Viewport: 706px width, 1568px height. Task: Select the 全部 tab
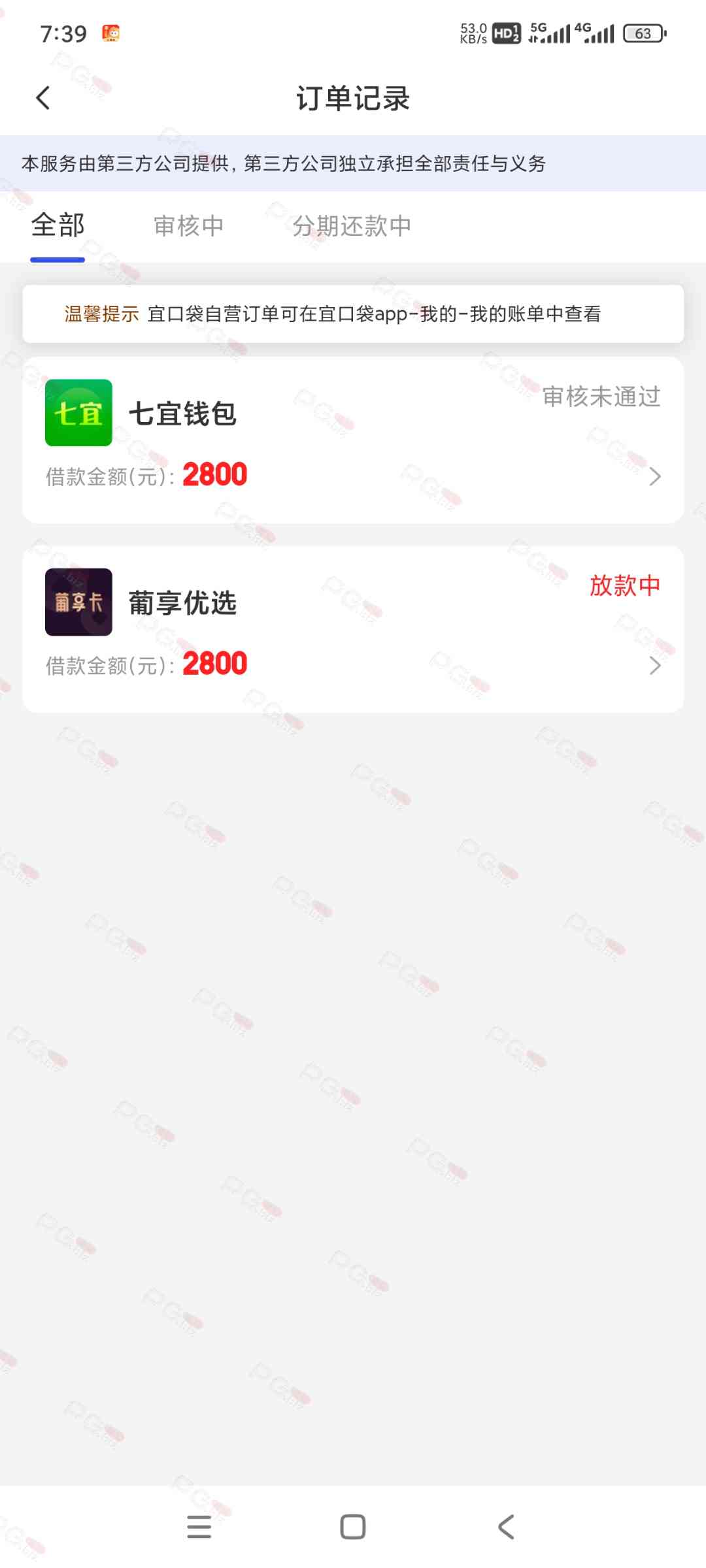pyautogui.click(x=58, y=226)
